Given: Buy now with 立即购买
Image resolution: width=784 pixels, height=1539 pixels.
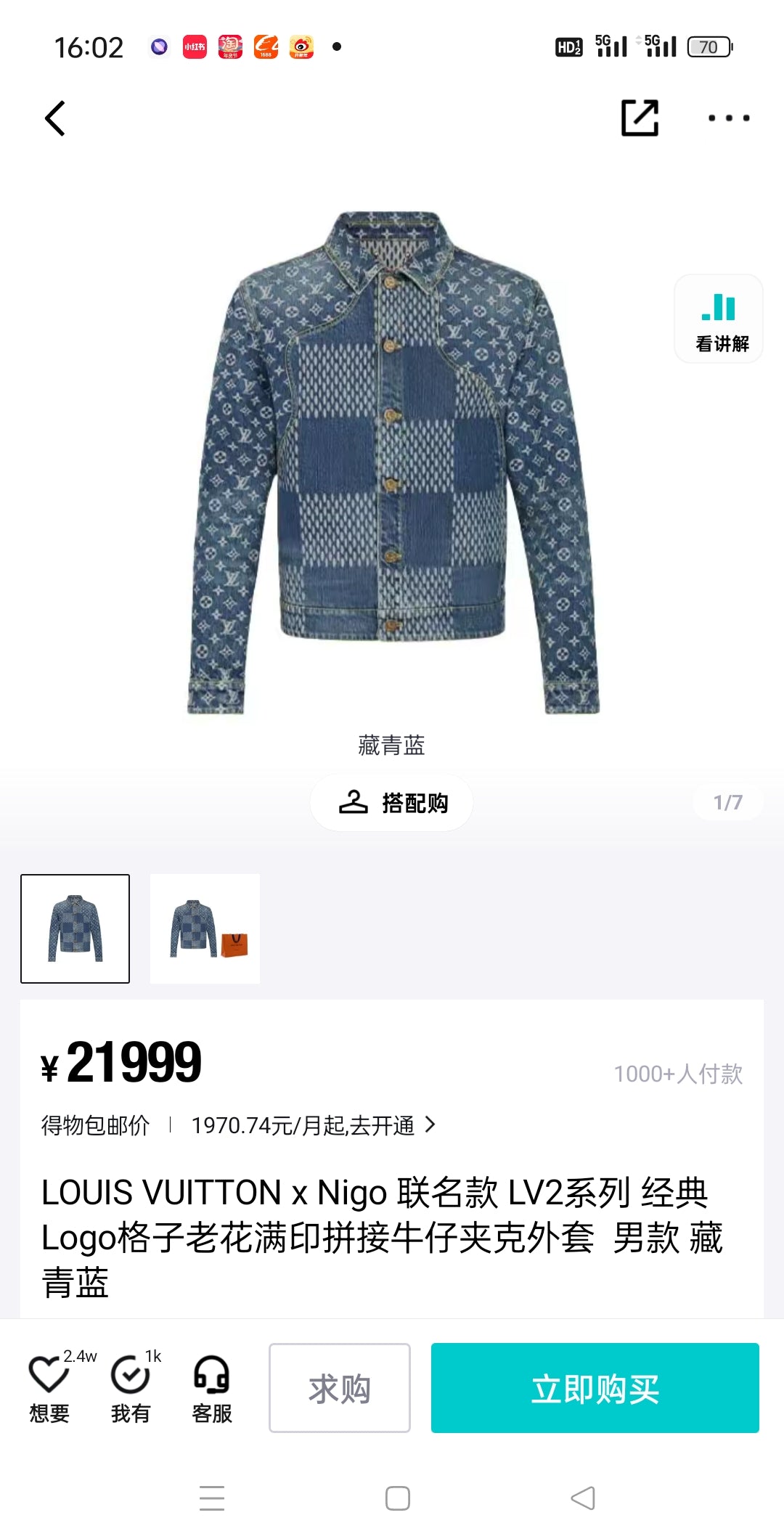Looking at the screenshot, I should [x=595, y=1388].
